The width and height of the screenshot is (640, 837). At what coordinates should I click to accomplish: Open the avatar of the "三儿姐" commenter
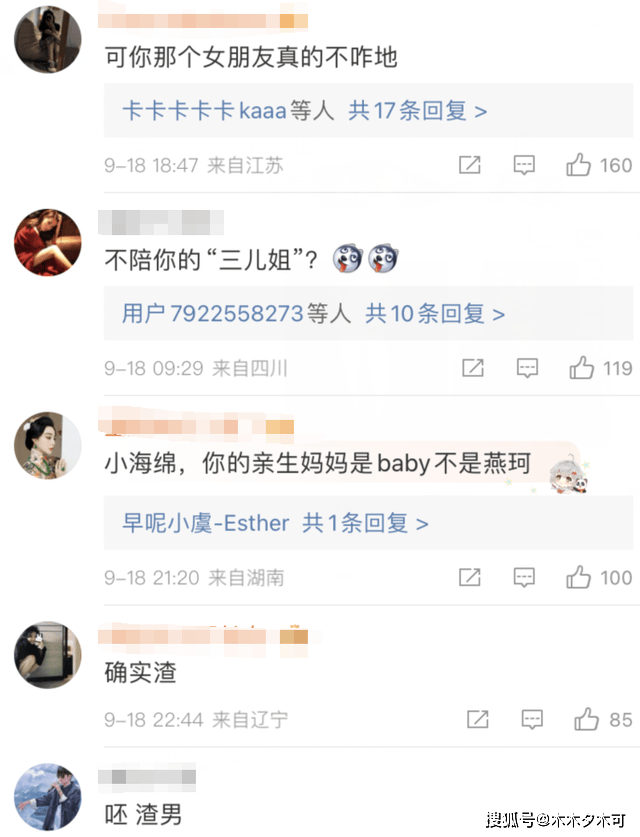point(47,242)
